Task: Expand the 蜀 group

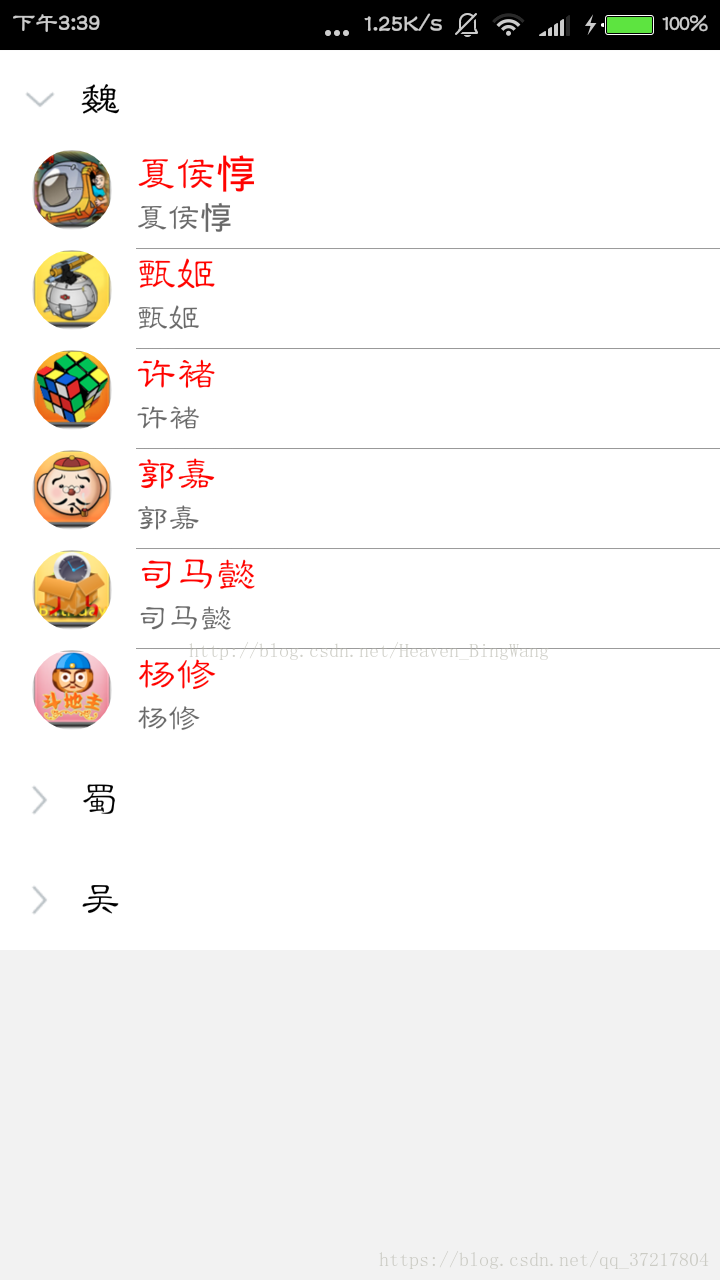Action: (x=360, y=800)
